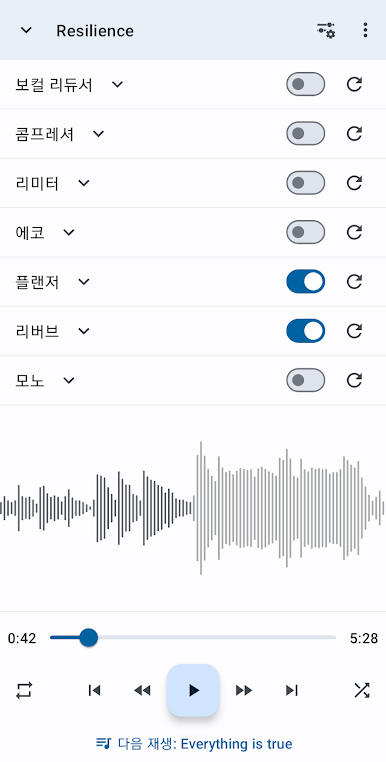Turn off the 리버브 effect
The width and height of the screenshot is (386, 762).
coord(305,331)
